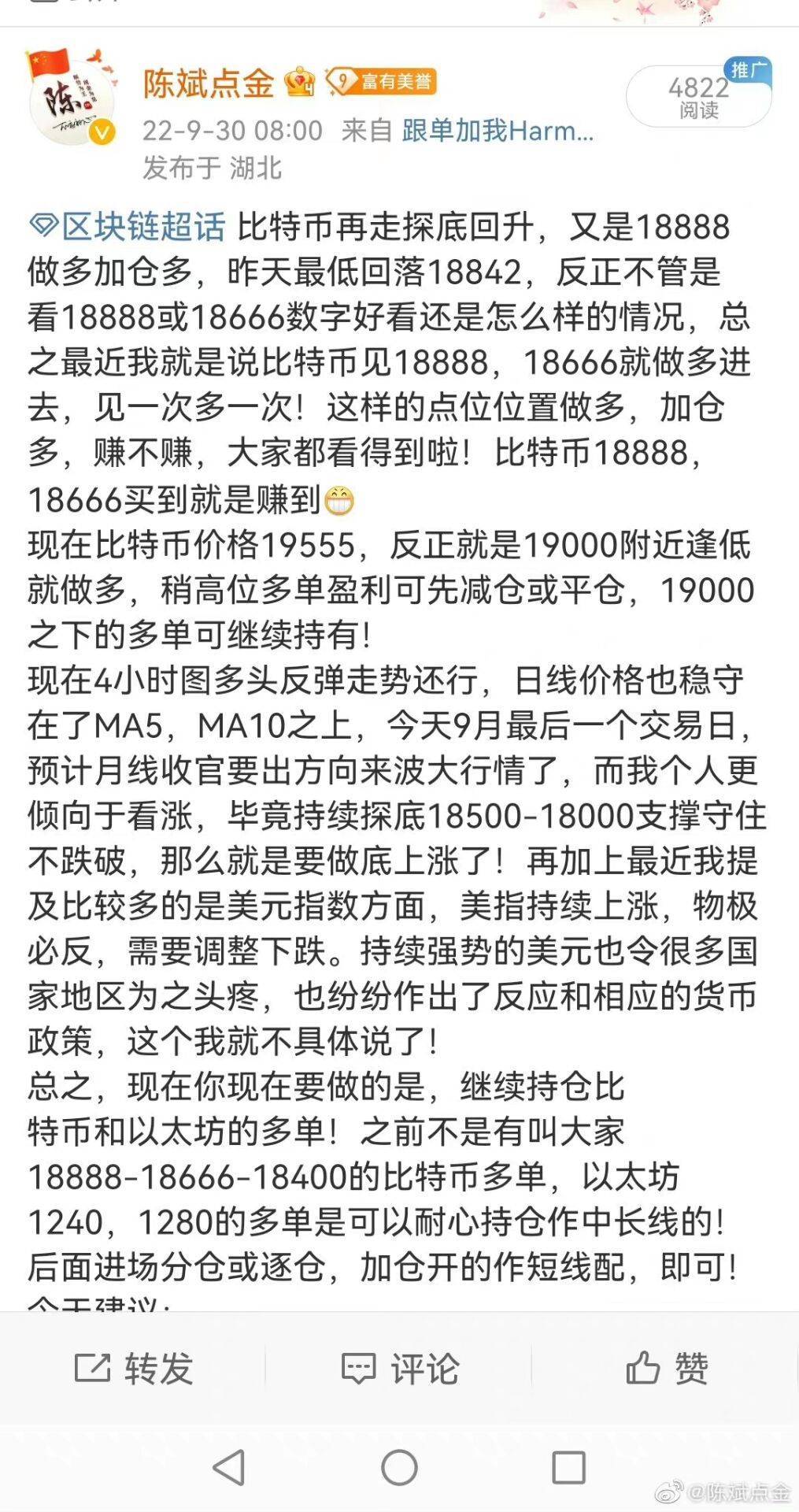Screen dimensions: 799x1512
Task: Open the 区块链超话 super topic
Action: click(x=128, y=227)
